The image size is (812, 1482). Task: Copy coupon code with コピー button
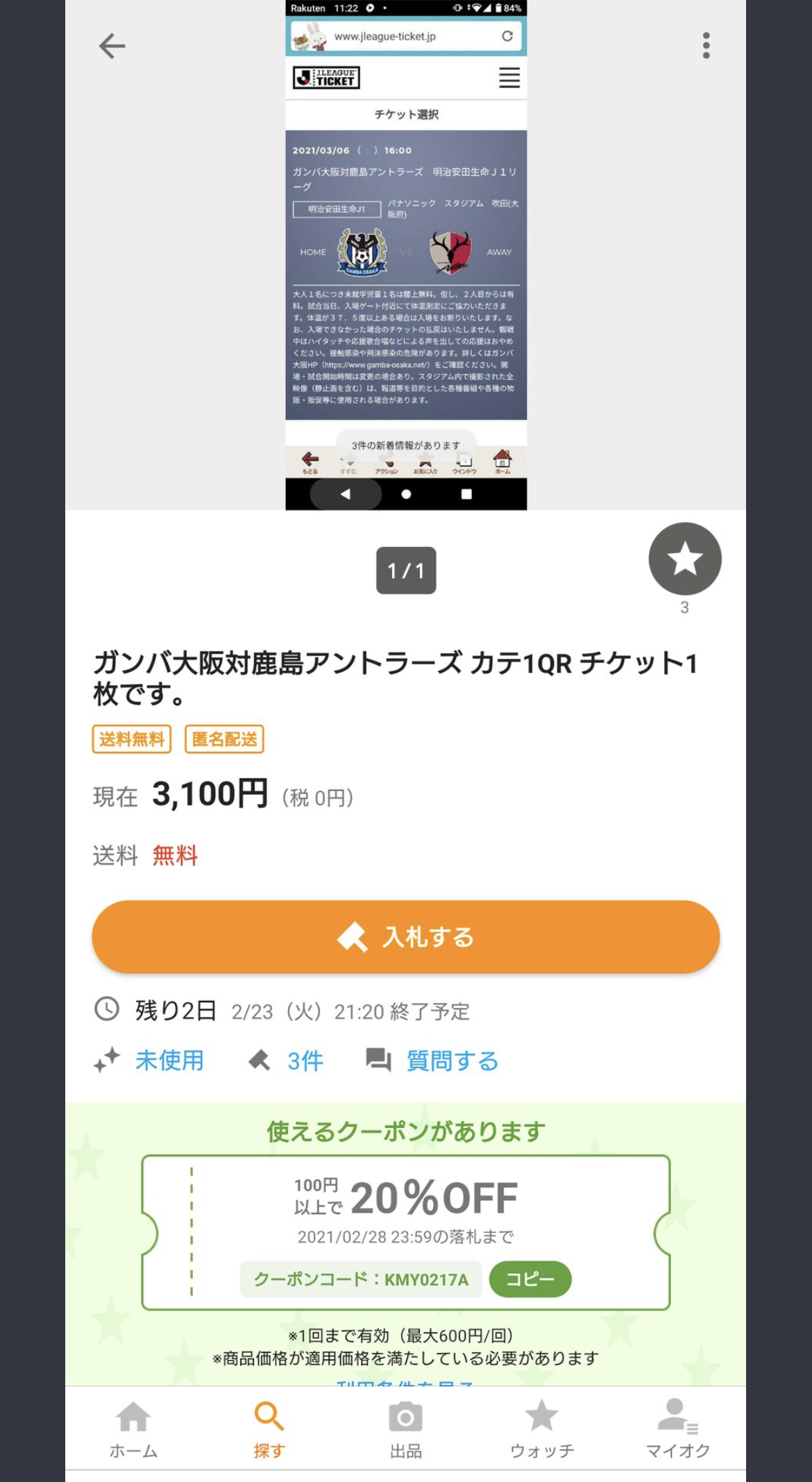point(530,1279)
